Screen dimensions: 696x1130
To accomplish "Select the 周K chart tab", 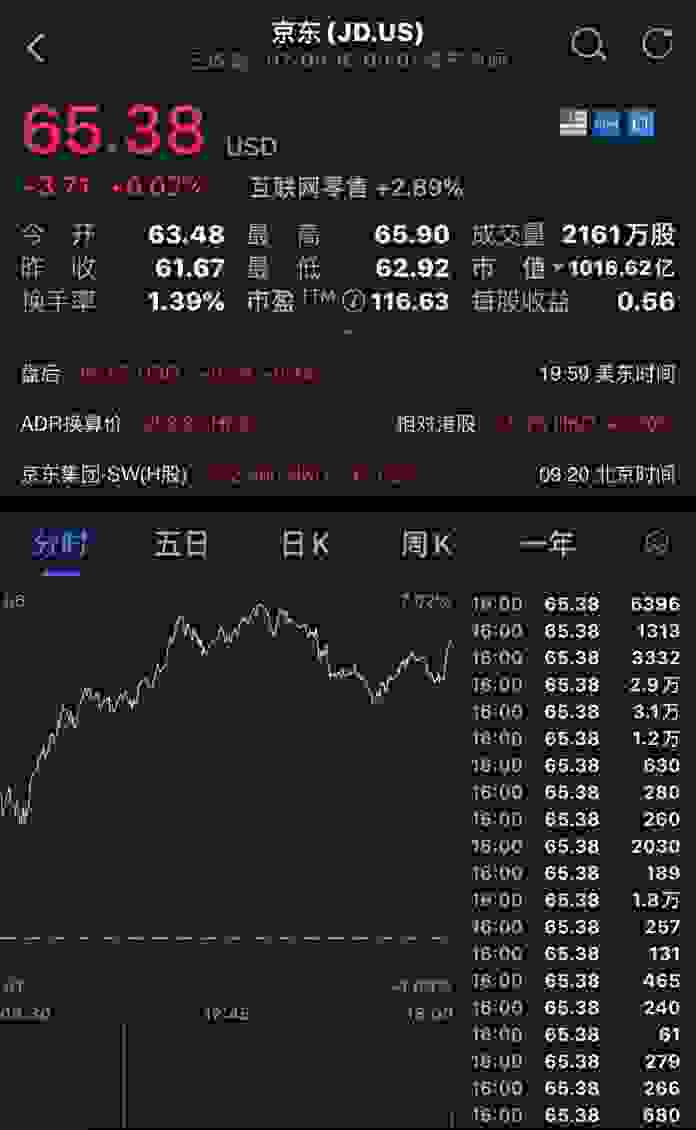I will 428,544.
